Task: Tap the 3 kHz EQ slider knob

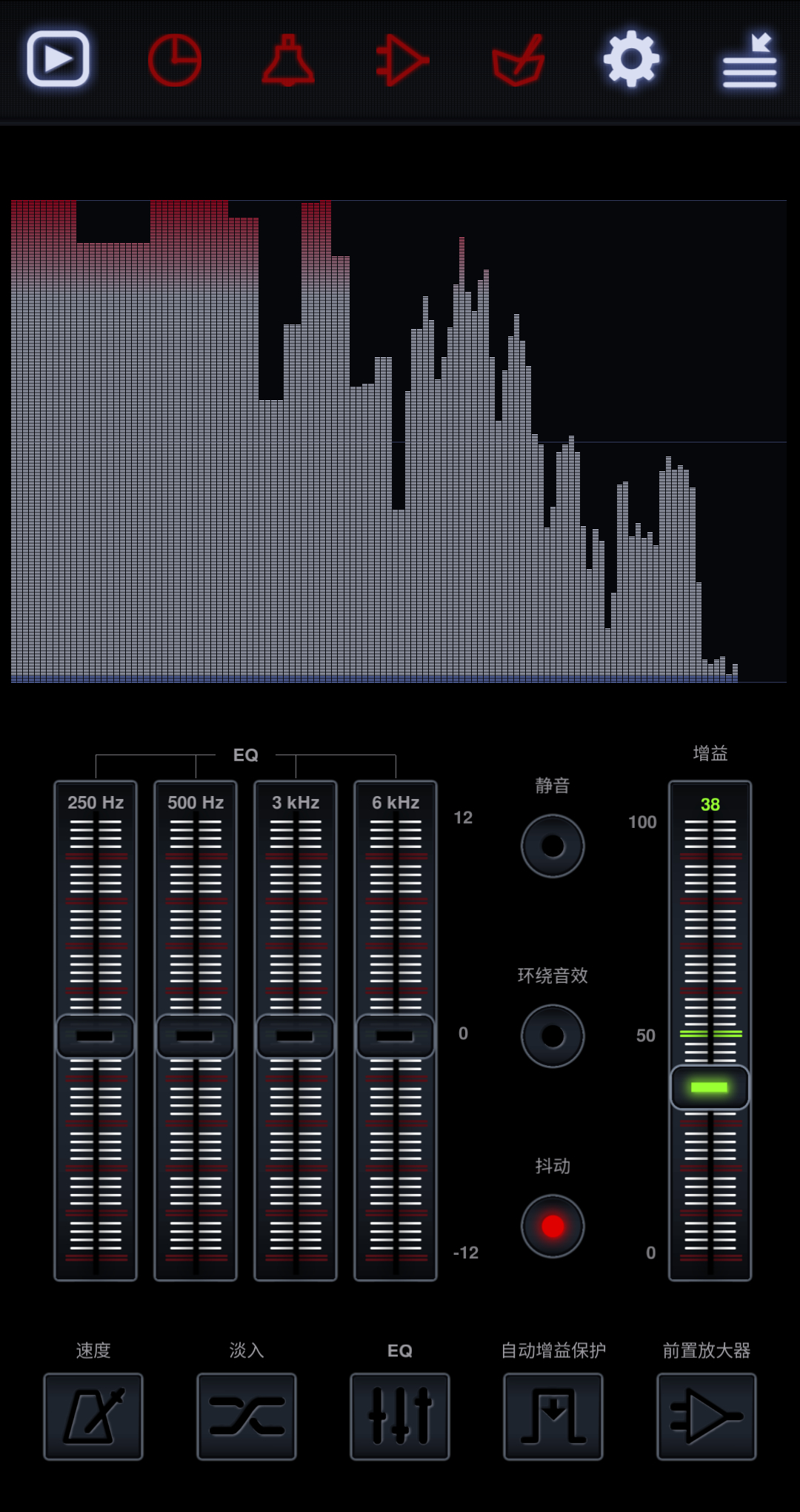Action: coord(296,1035)
